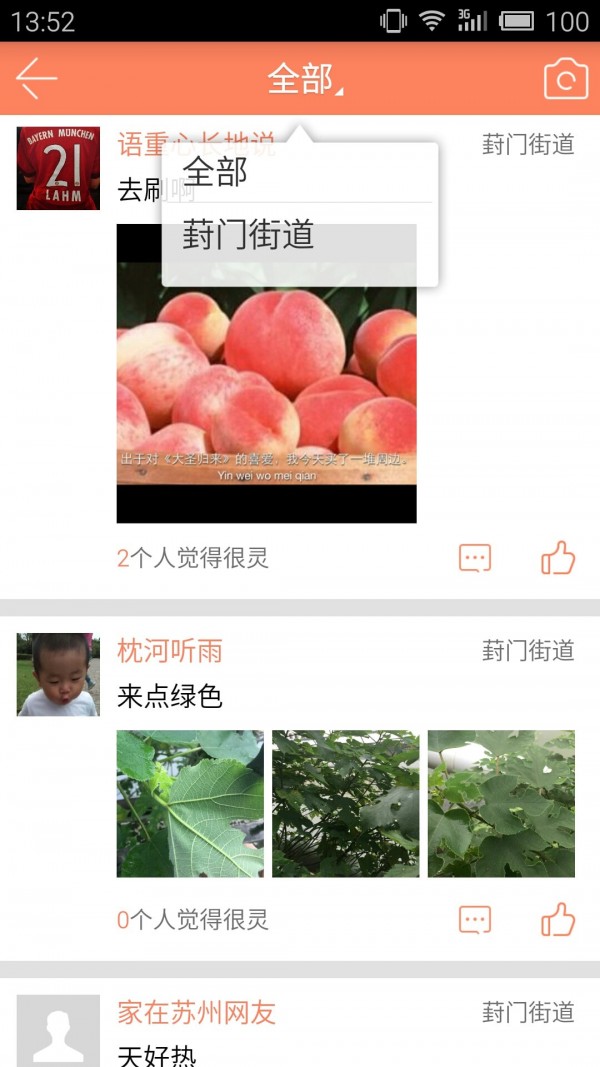This screenshot has height=1067, width=600.
Task: Comment on the peaches photo post
Action: 475,558
